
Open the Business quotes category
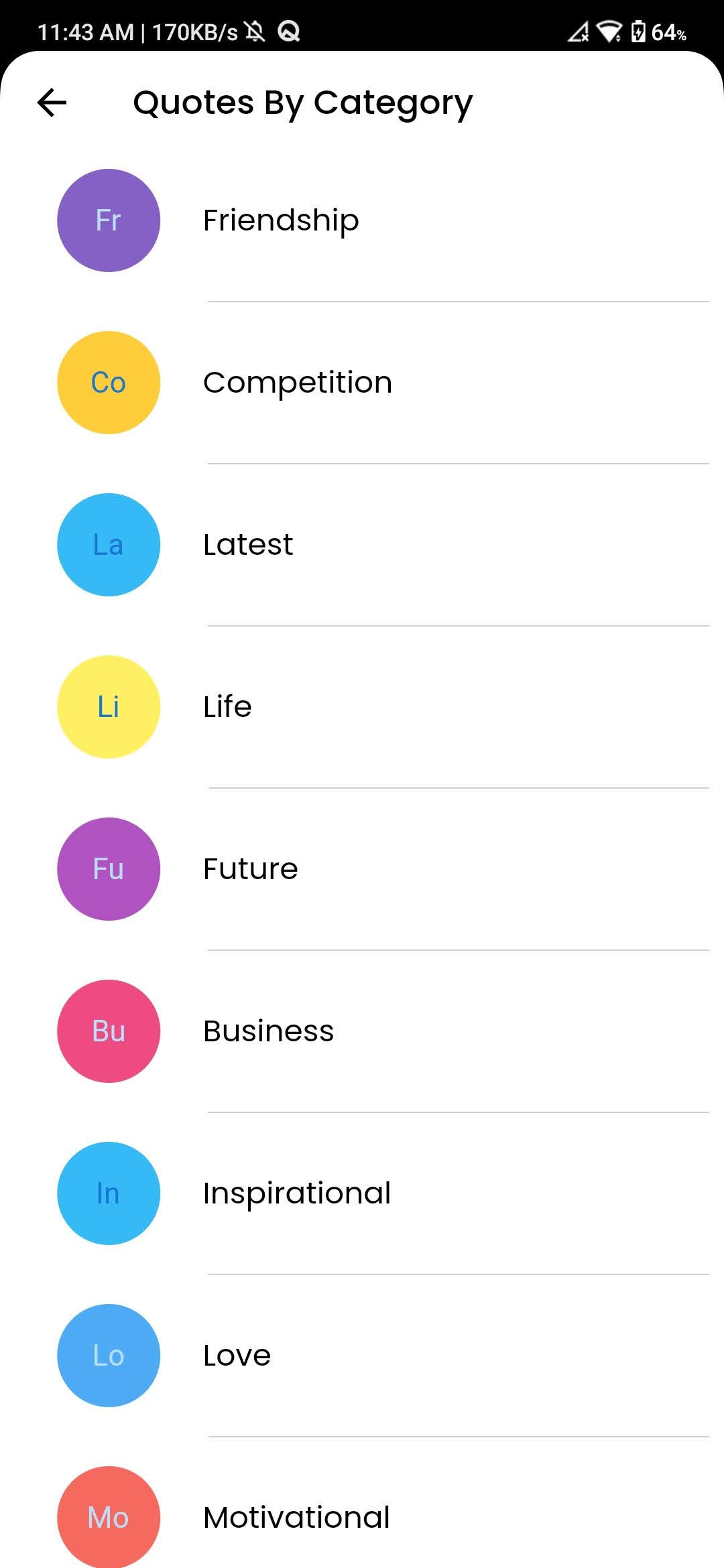pyautogui.click(x=268, y=1031)
